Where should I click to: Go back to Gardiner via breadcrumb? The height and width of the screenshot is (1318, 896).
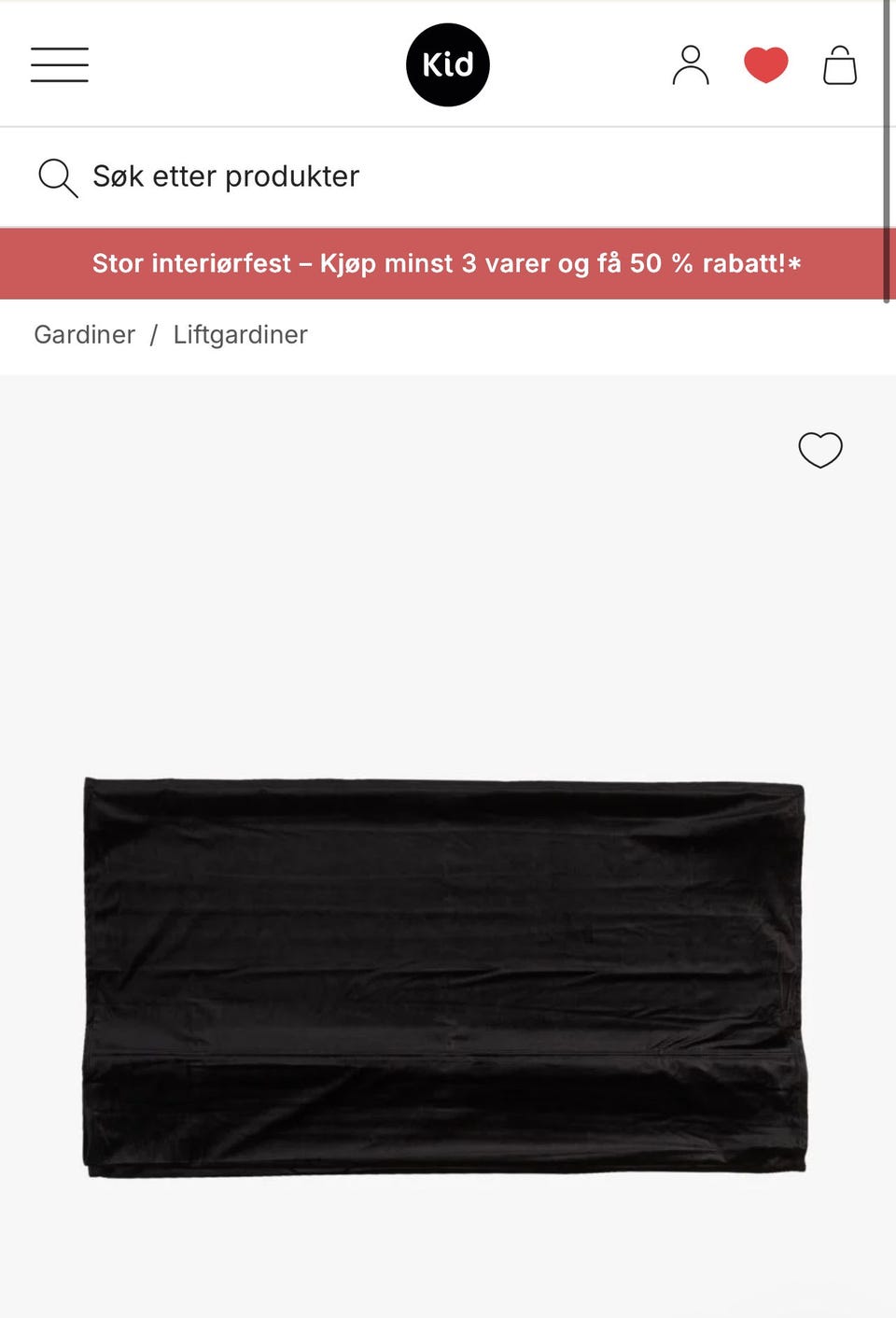(x=84, y=334)
